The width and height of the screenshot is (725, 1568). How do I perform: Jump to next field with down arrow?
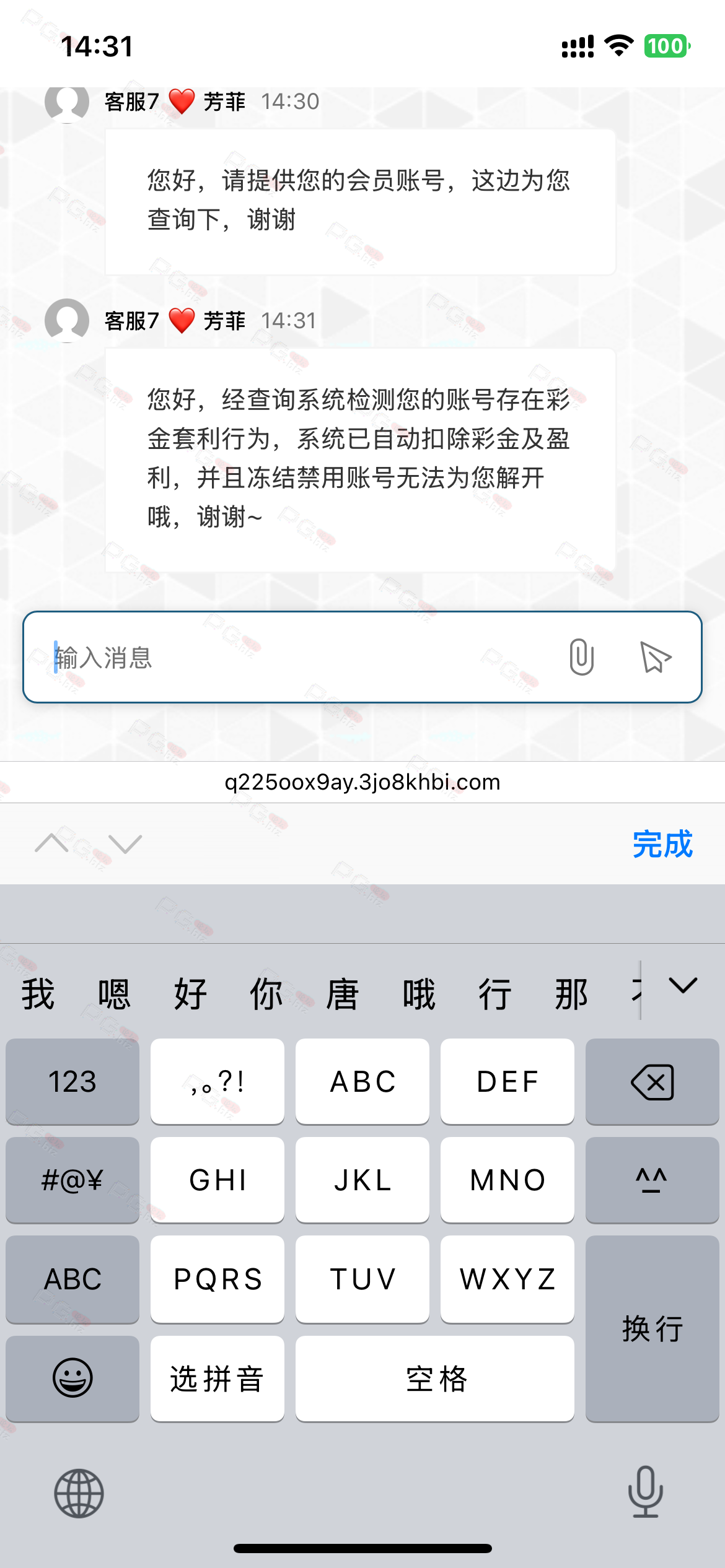(x=125, y=843)
